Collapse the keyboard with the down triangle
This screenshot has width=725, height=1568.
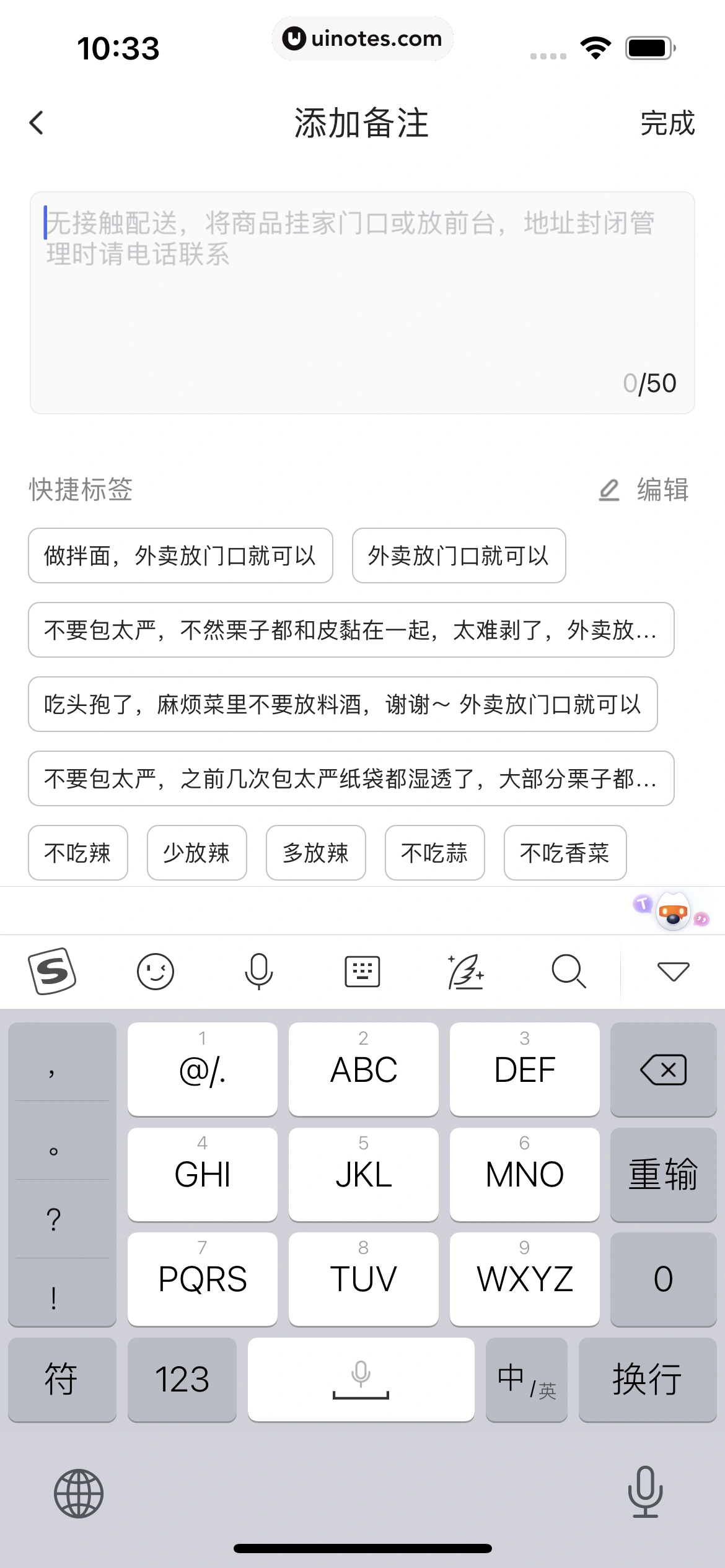pos(673,970)
